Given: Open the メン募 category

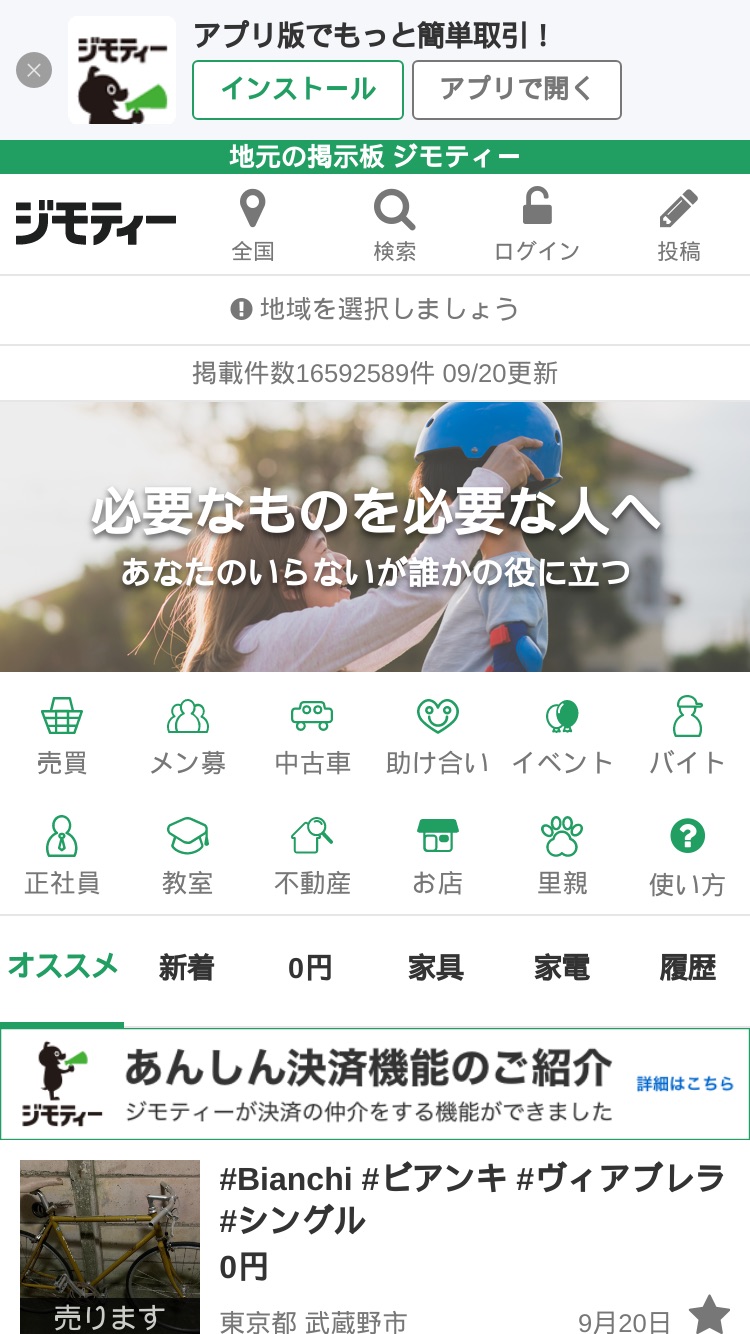Looking at the screenshot, I should 188,737.
